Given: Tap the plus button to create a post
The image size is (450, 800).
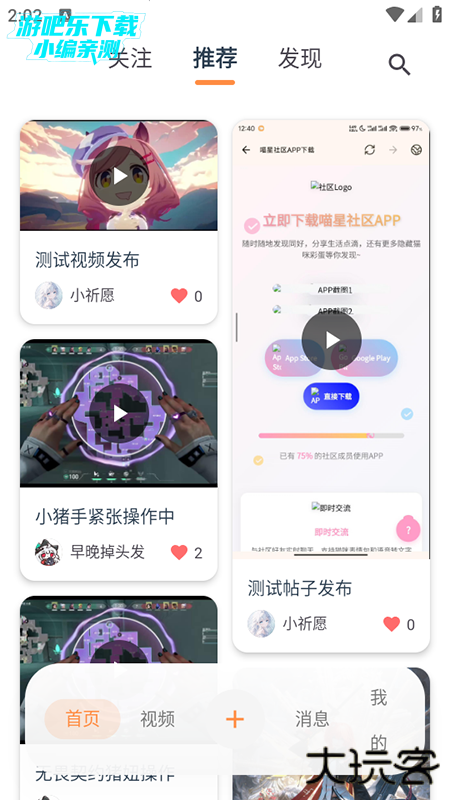Looking at the screenshot, I should point(235,719).
